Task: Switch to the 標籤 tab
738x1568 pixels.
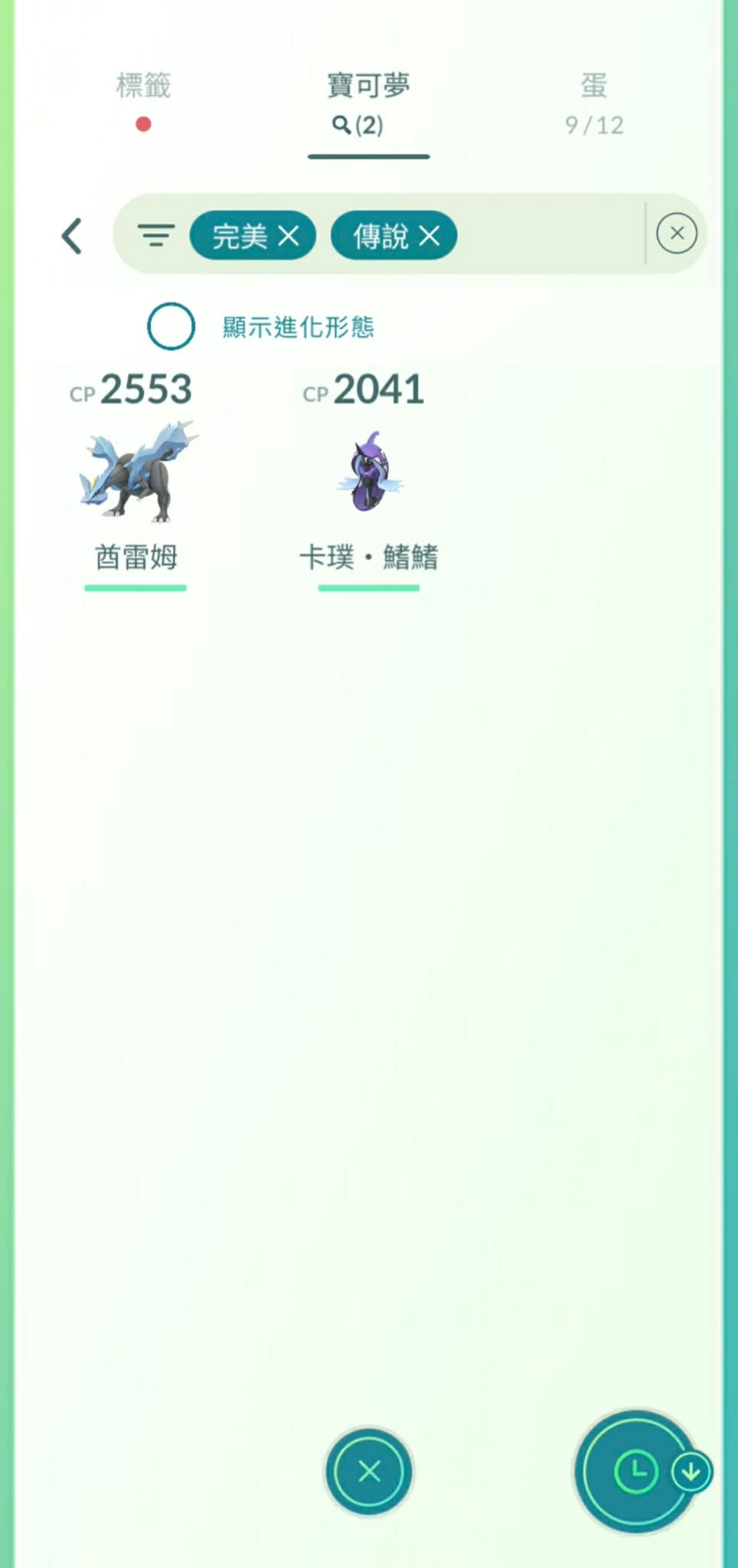Action: pyautogui.click(x=143, y=98)
